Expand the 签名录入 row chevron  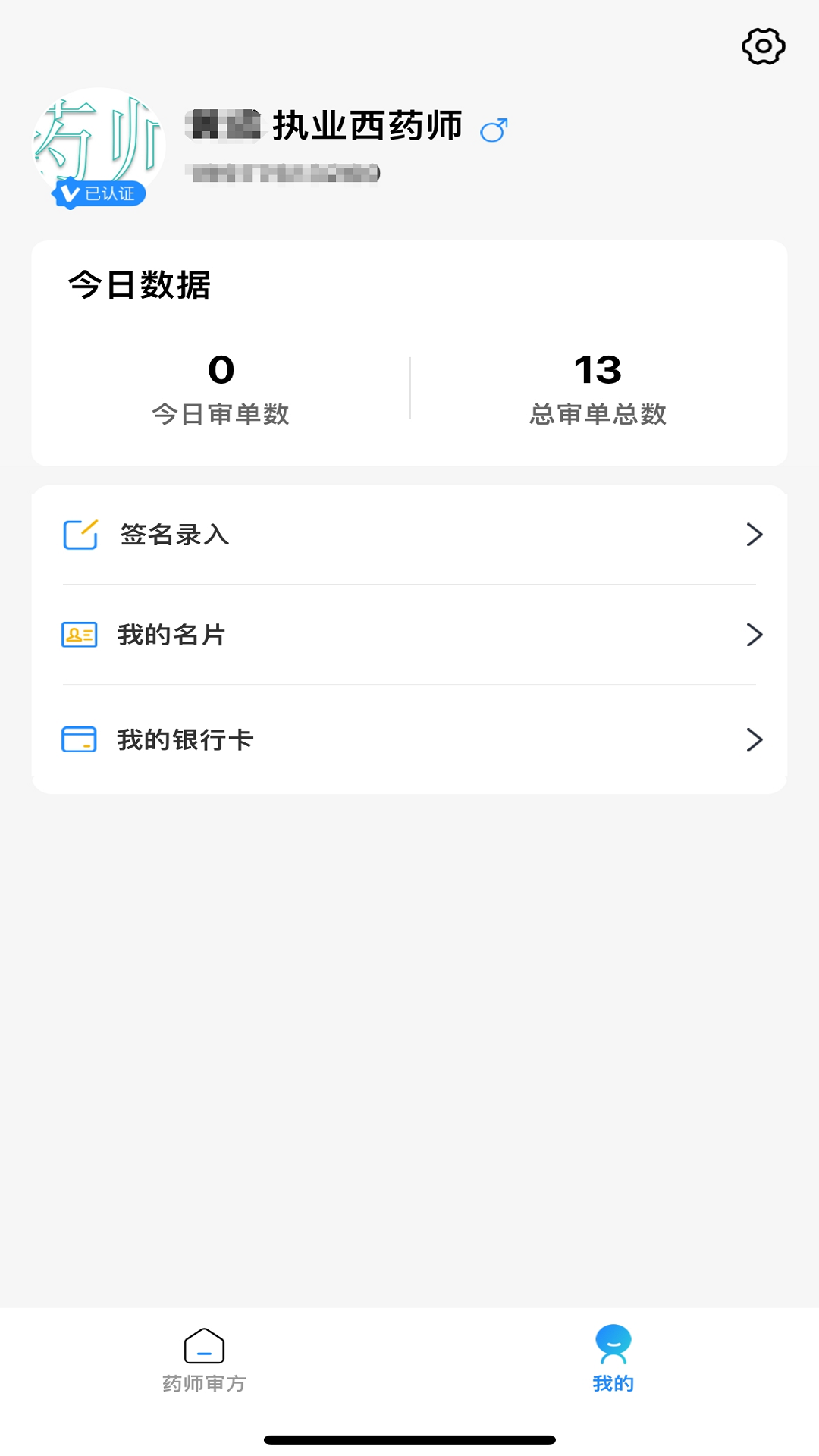point(754,535)
